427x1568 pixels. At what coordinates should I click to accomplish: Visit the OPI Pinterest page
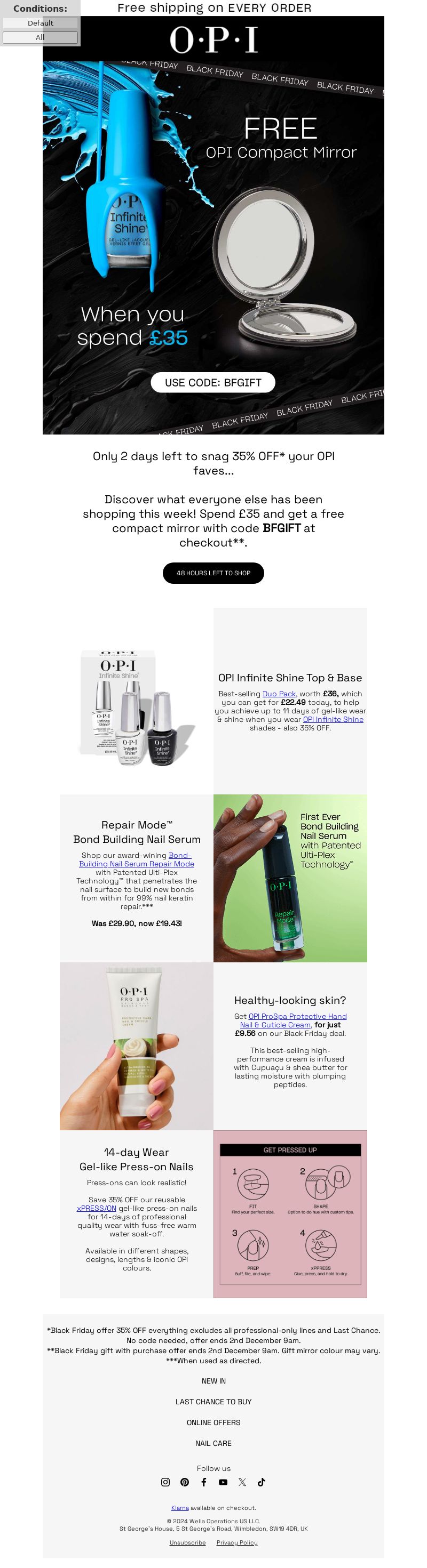[185, 1482]
